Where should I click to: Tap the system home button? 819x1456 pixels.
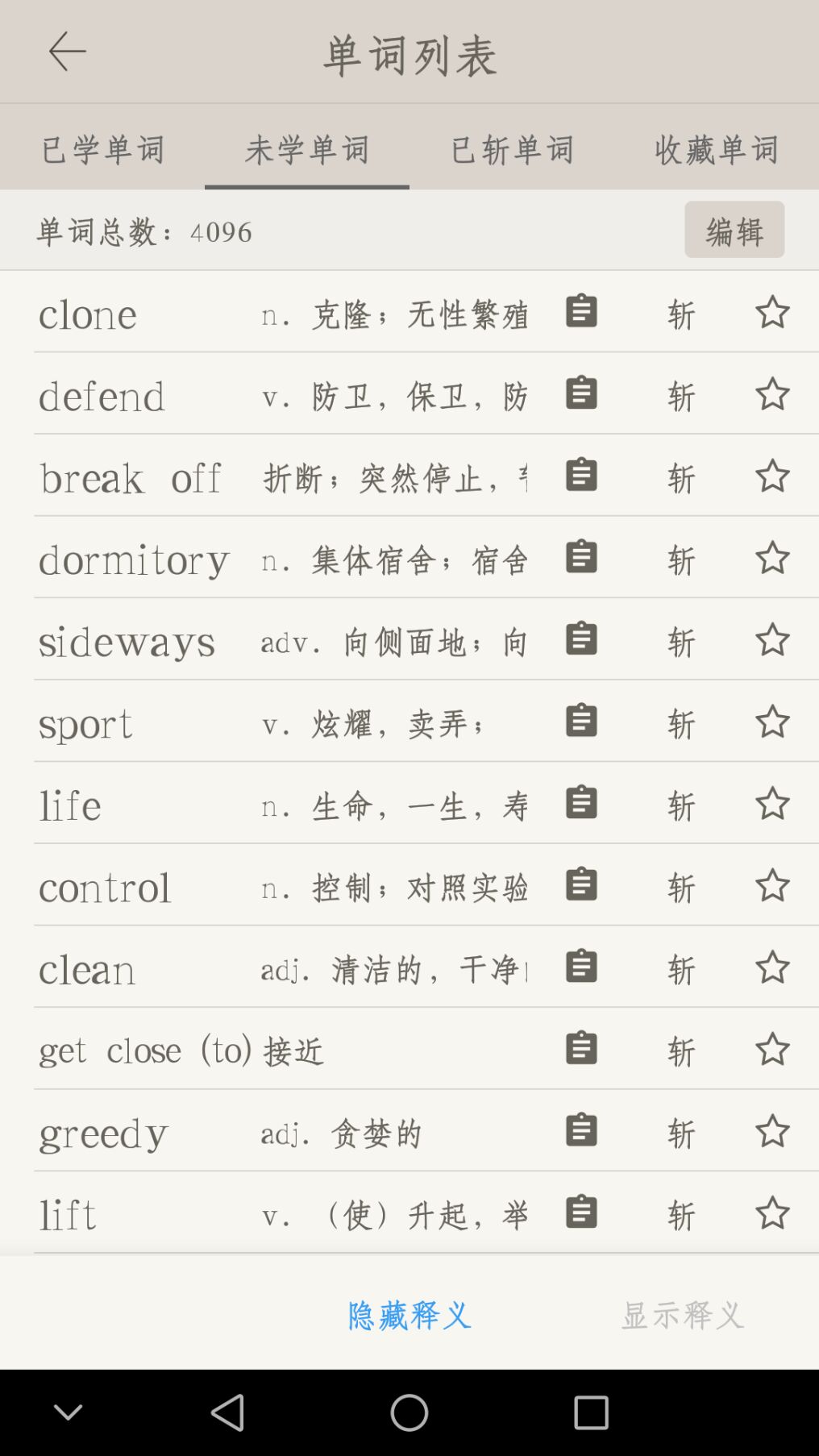coord(409,1412)
